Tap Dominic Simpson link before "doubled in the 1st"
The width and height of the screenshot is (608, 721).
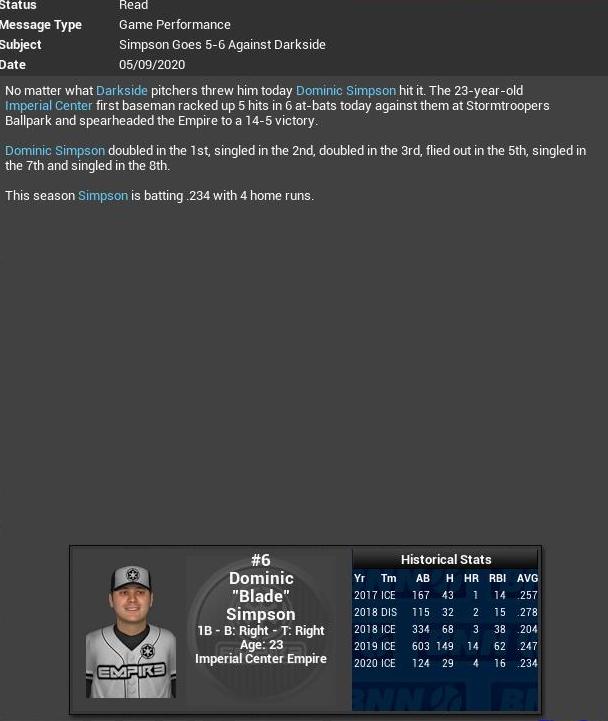[55, 151]
